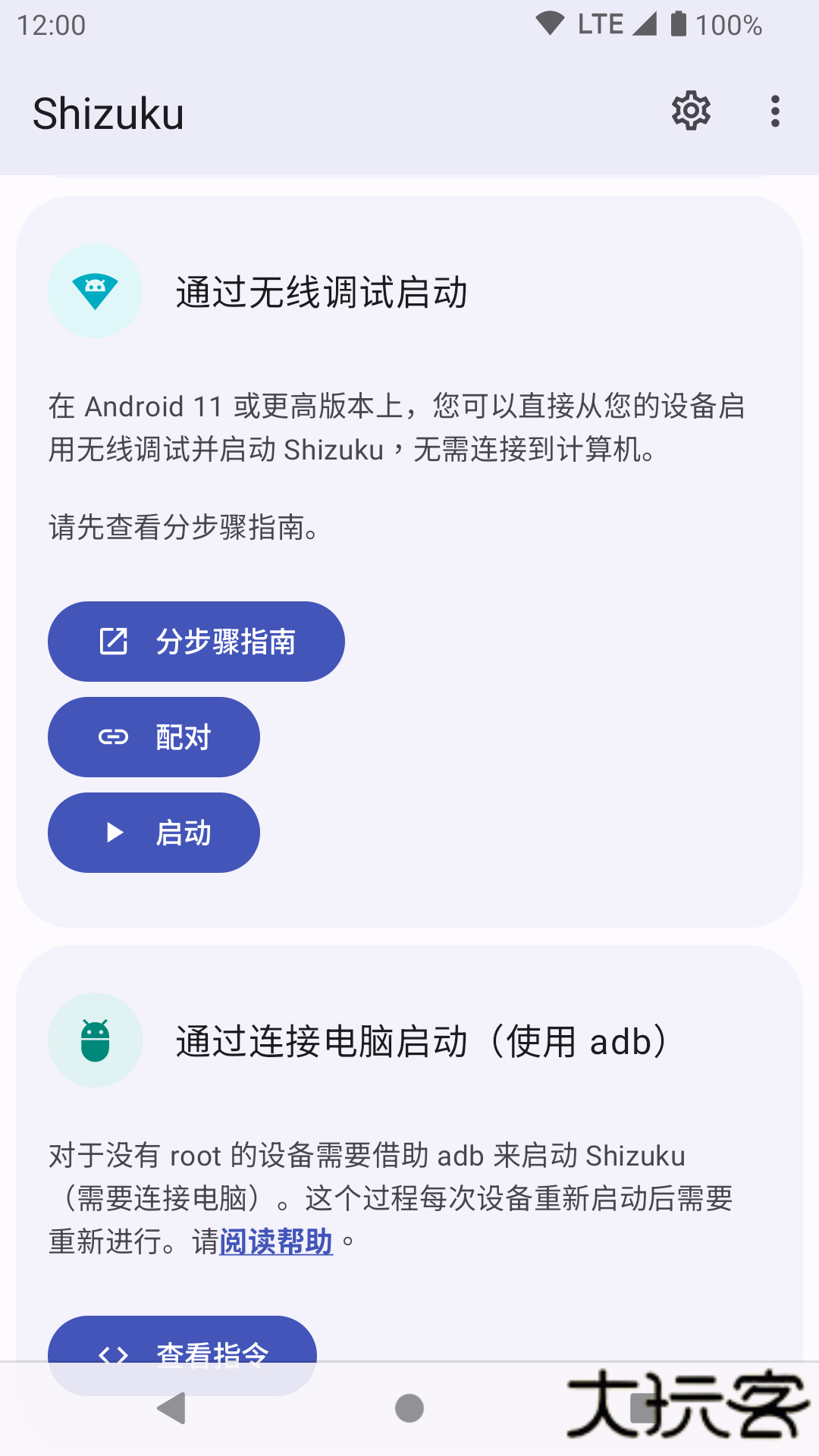This screenshot has height=1456, width=819.
Task: Click the wireless debugging Wi-Fi icon
Action: click(95, 290)
